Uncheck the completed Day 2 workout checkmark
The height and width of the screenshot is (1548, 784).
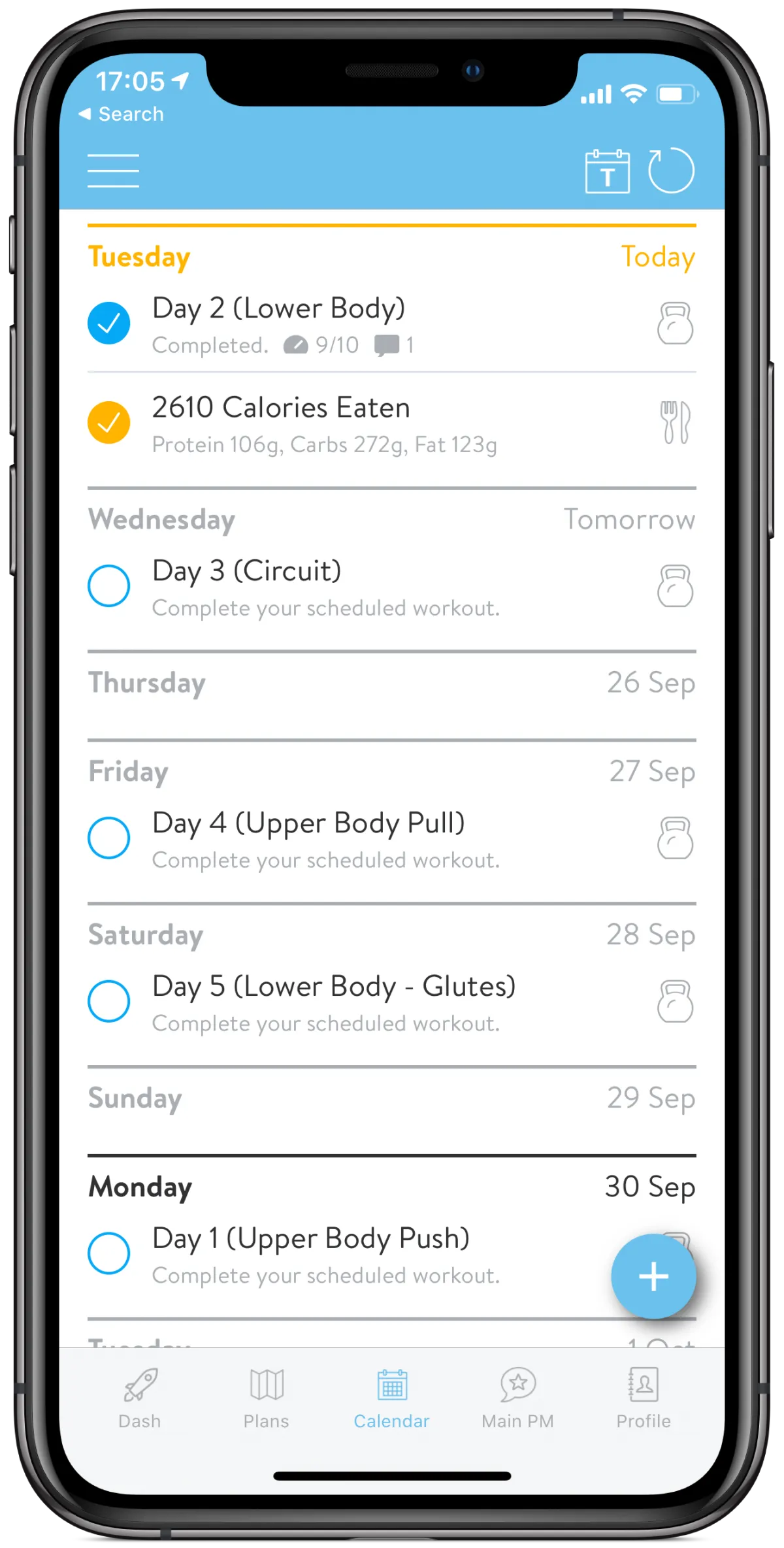[x=109, y=323]
